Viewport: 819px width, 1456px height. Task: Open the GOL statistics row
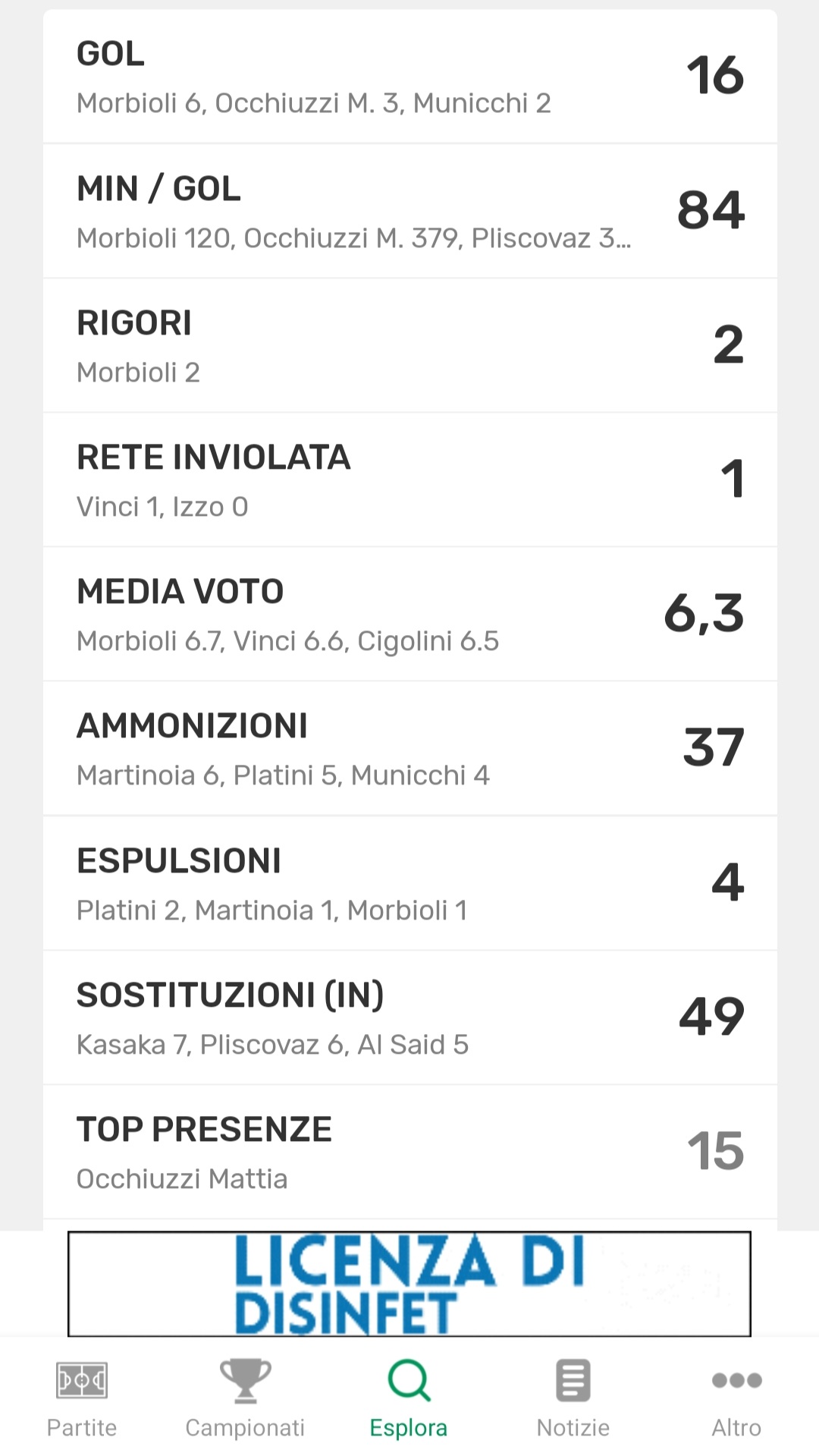point(409,77)
